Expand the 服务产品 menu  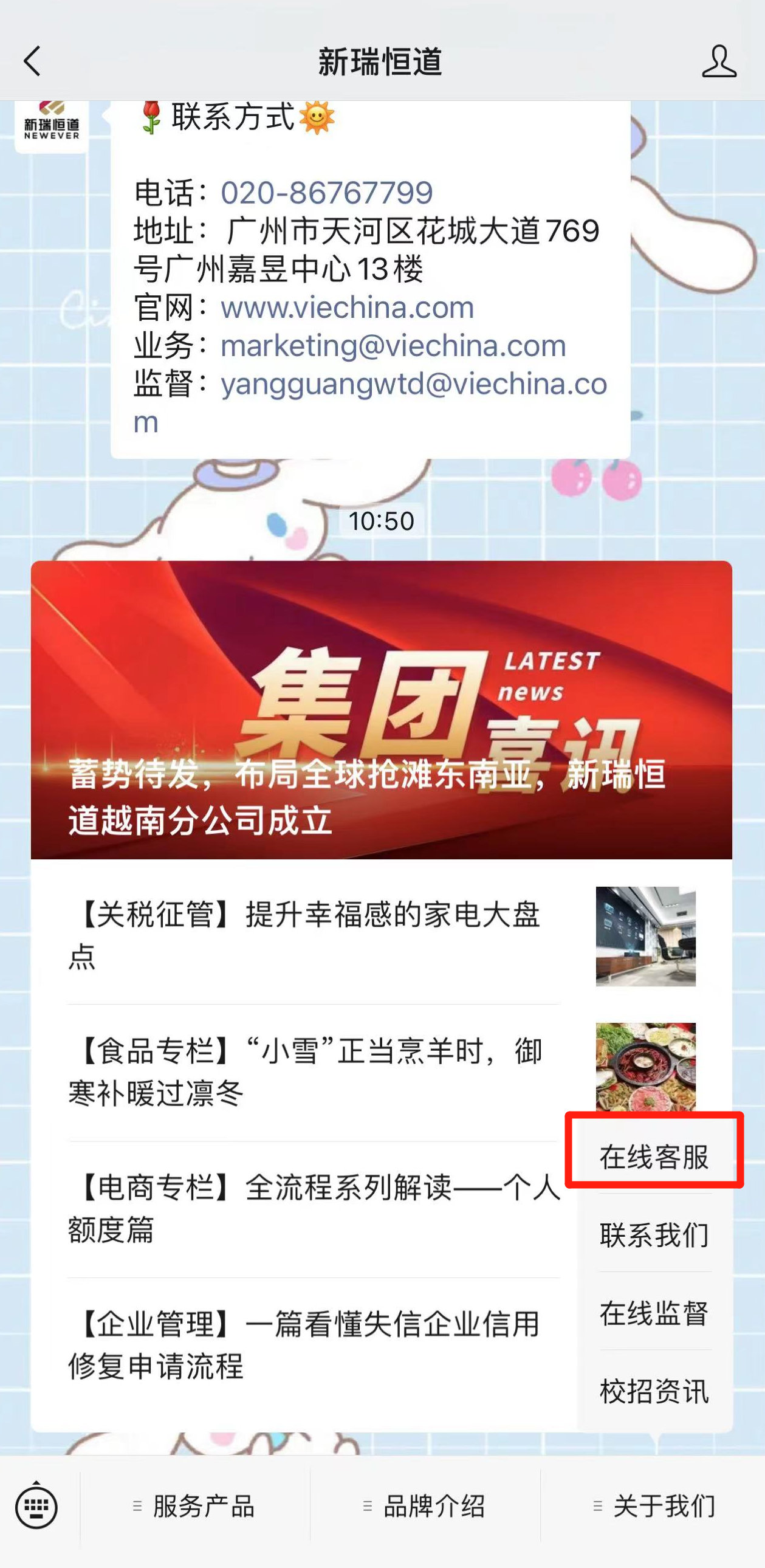[x=195, y=1507]
